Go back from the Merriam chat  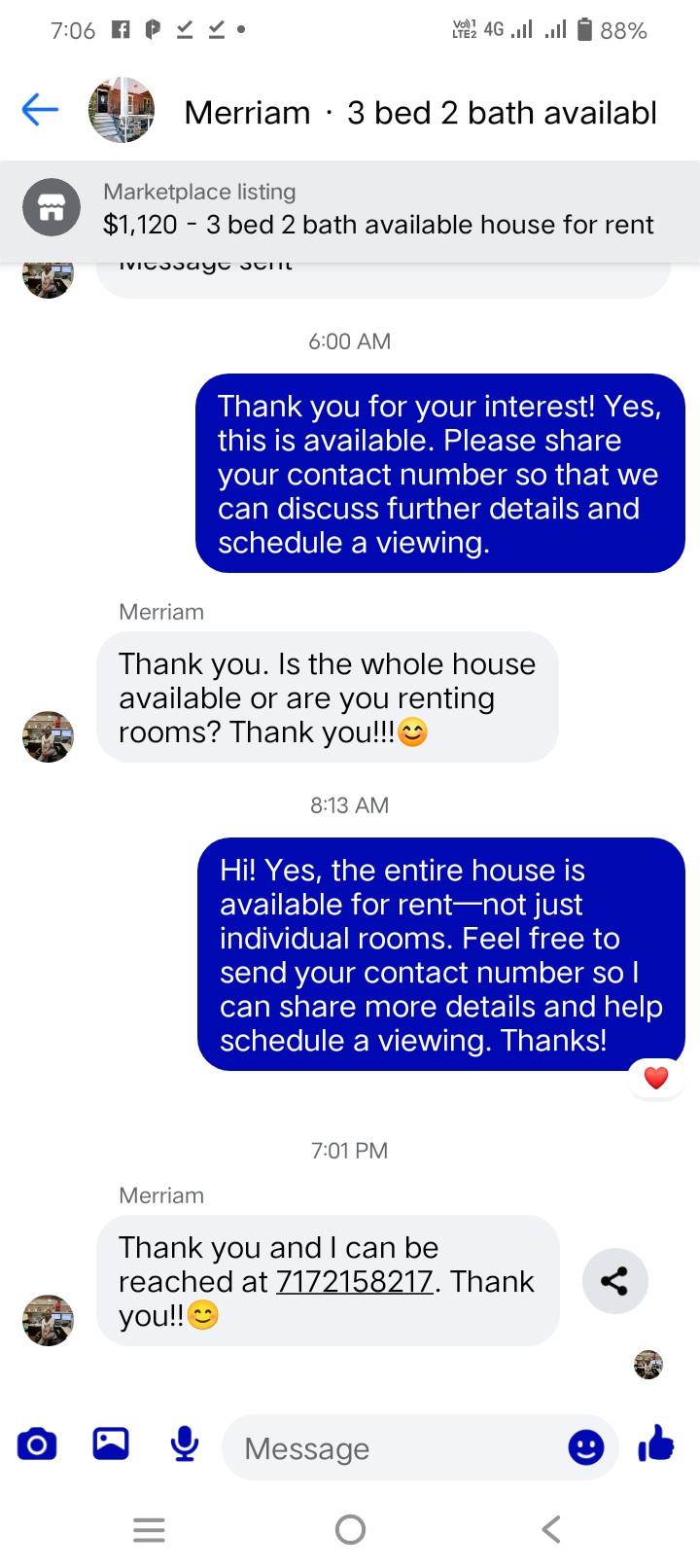[40, 110]
